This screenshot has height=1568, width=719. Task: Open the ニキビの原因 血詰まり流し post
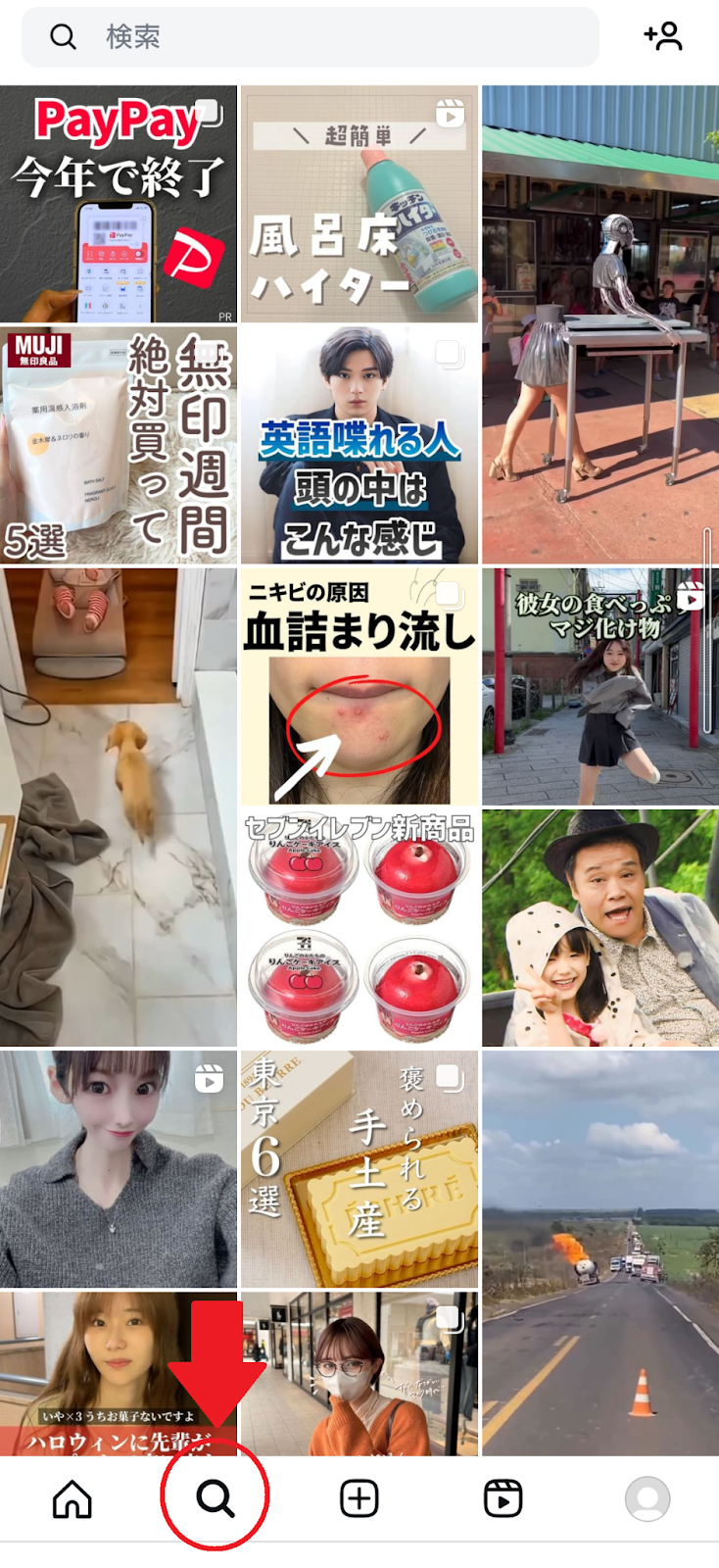coord(359,686)
